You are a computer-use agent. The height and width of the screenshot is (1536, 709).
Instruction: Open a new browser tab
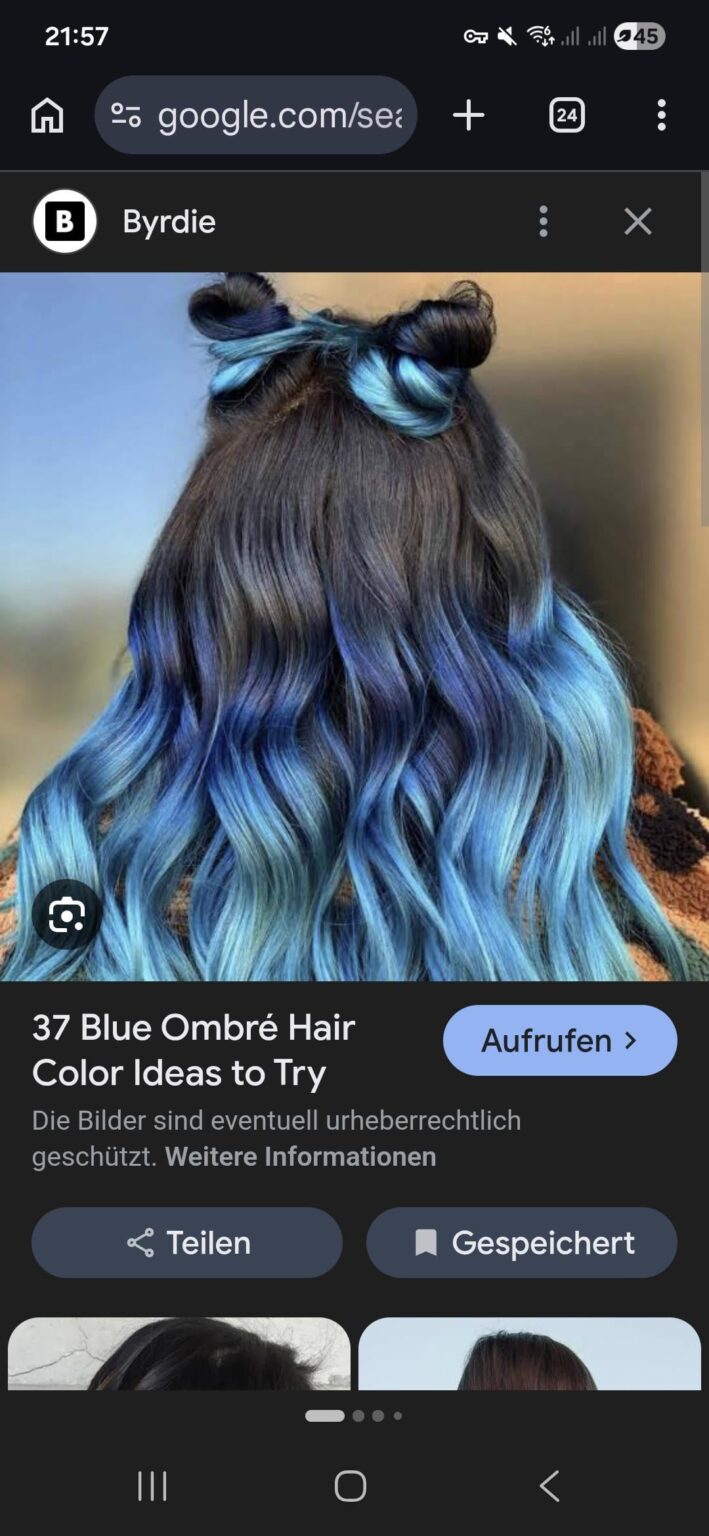click(468, 116)
